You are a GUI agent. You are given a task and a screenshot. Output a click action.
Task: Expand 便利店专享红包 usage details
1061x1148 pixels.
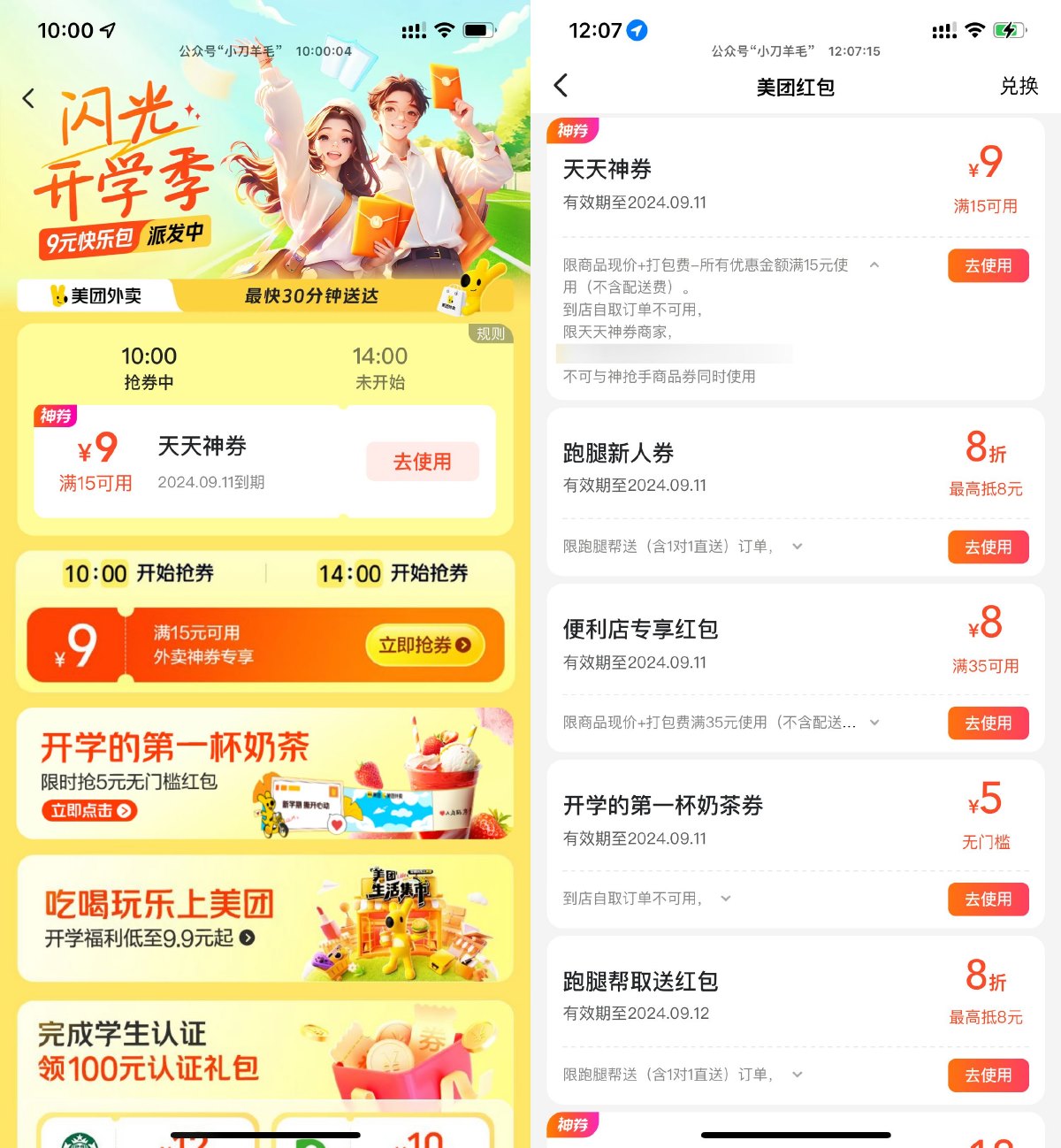[874, 723]
